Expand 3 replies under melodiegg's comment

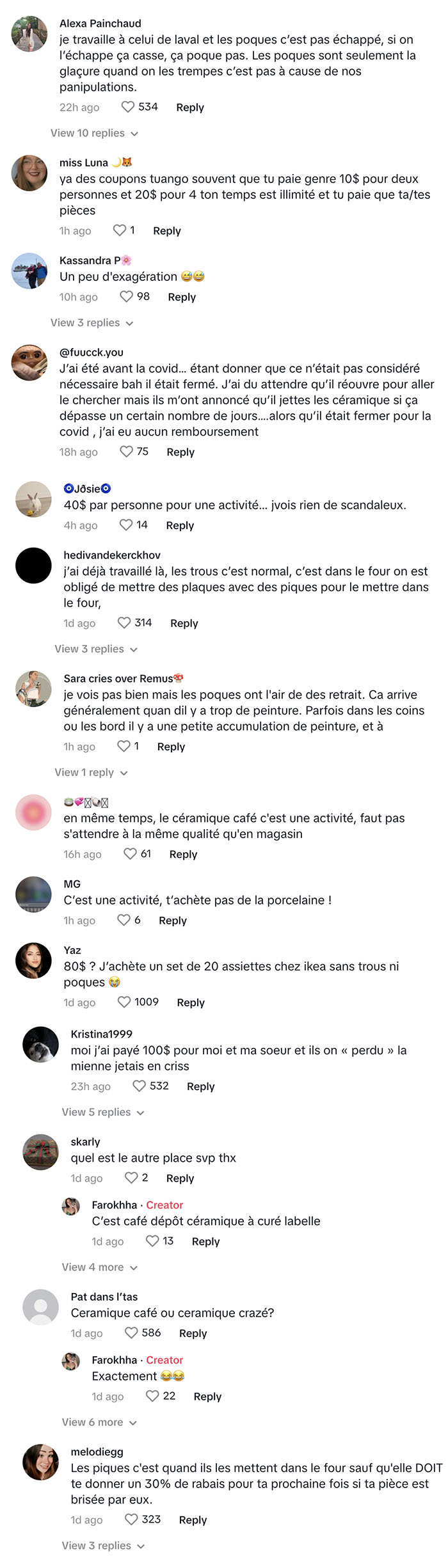point(103,1546)
